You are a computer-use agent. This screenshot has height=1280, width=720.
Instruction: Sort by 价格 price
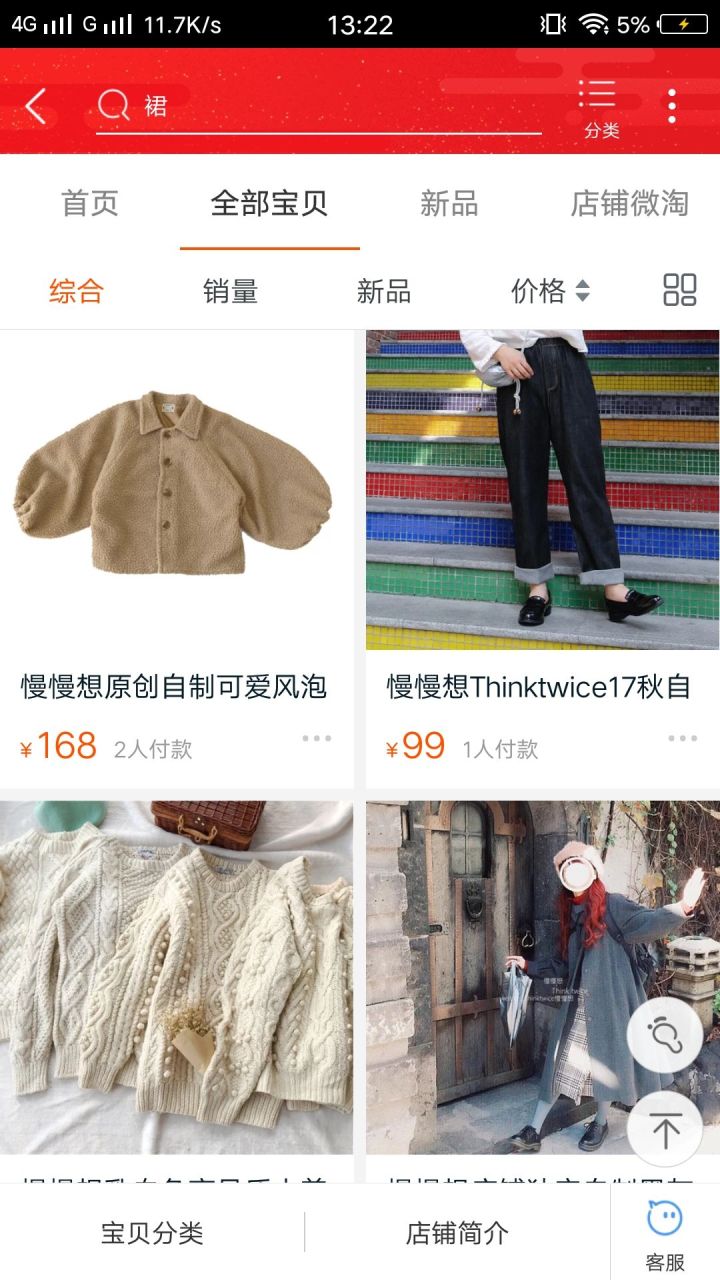(550, 291)
